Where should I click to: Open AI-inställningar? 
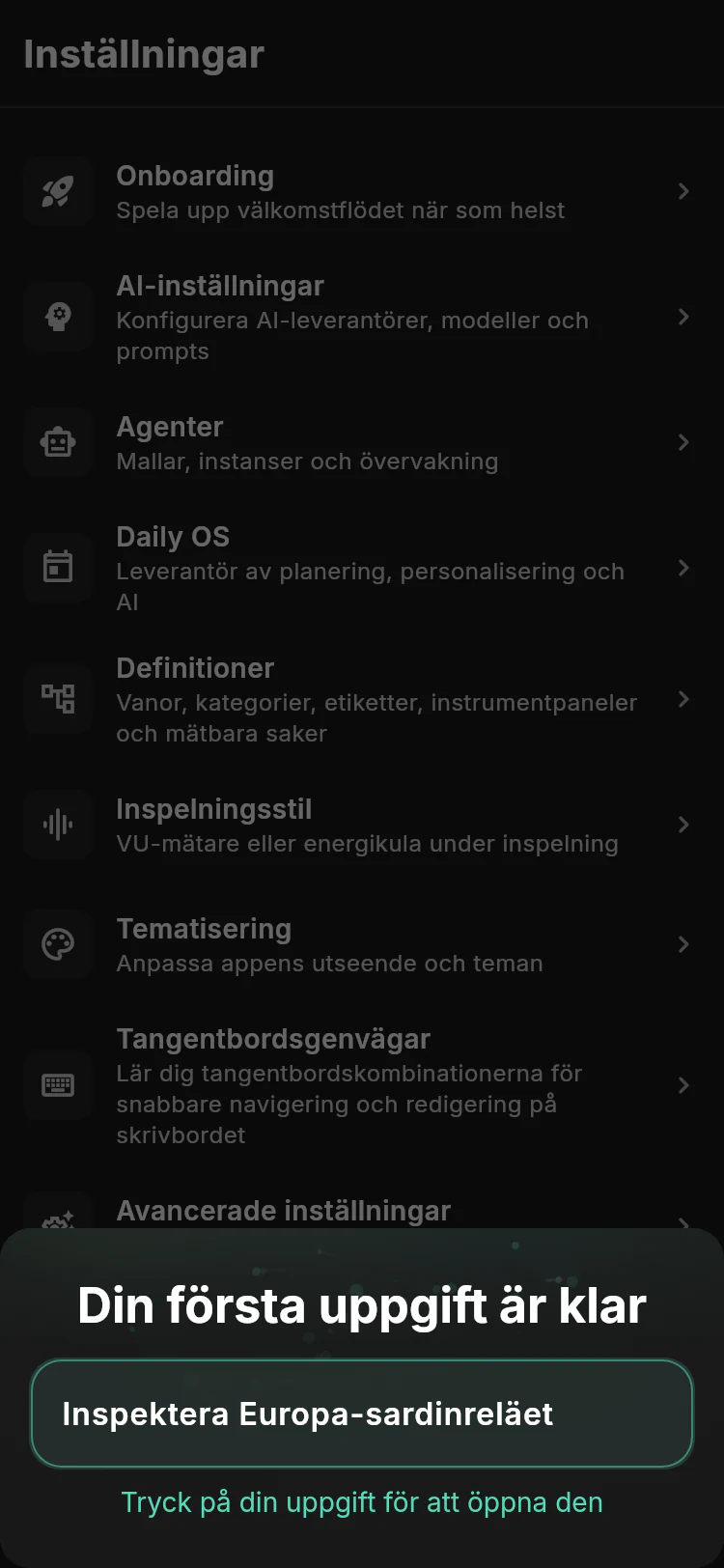[362, 317]
